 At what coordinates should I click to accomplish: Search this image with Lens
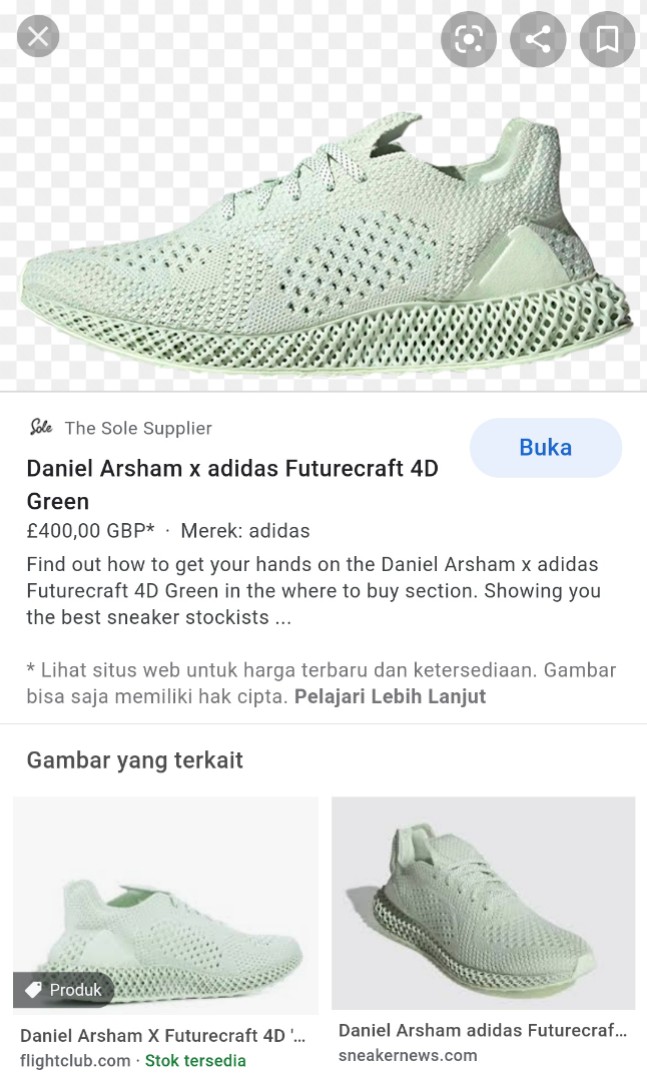coord(469,40)
